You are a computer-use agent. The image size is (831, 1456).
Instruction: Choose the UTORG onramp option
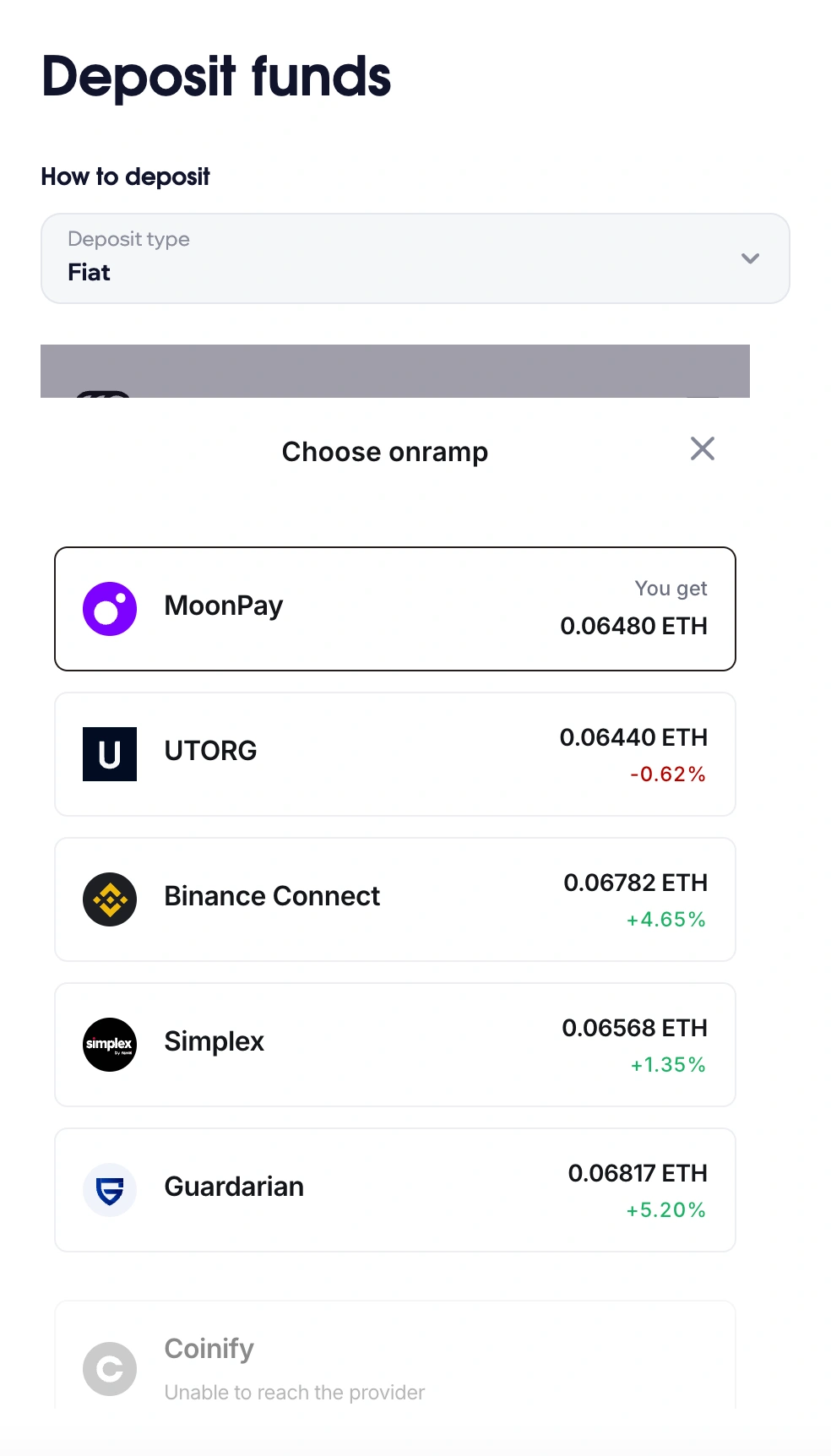[x=394, y=753]
